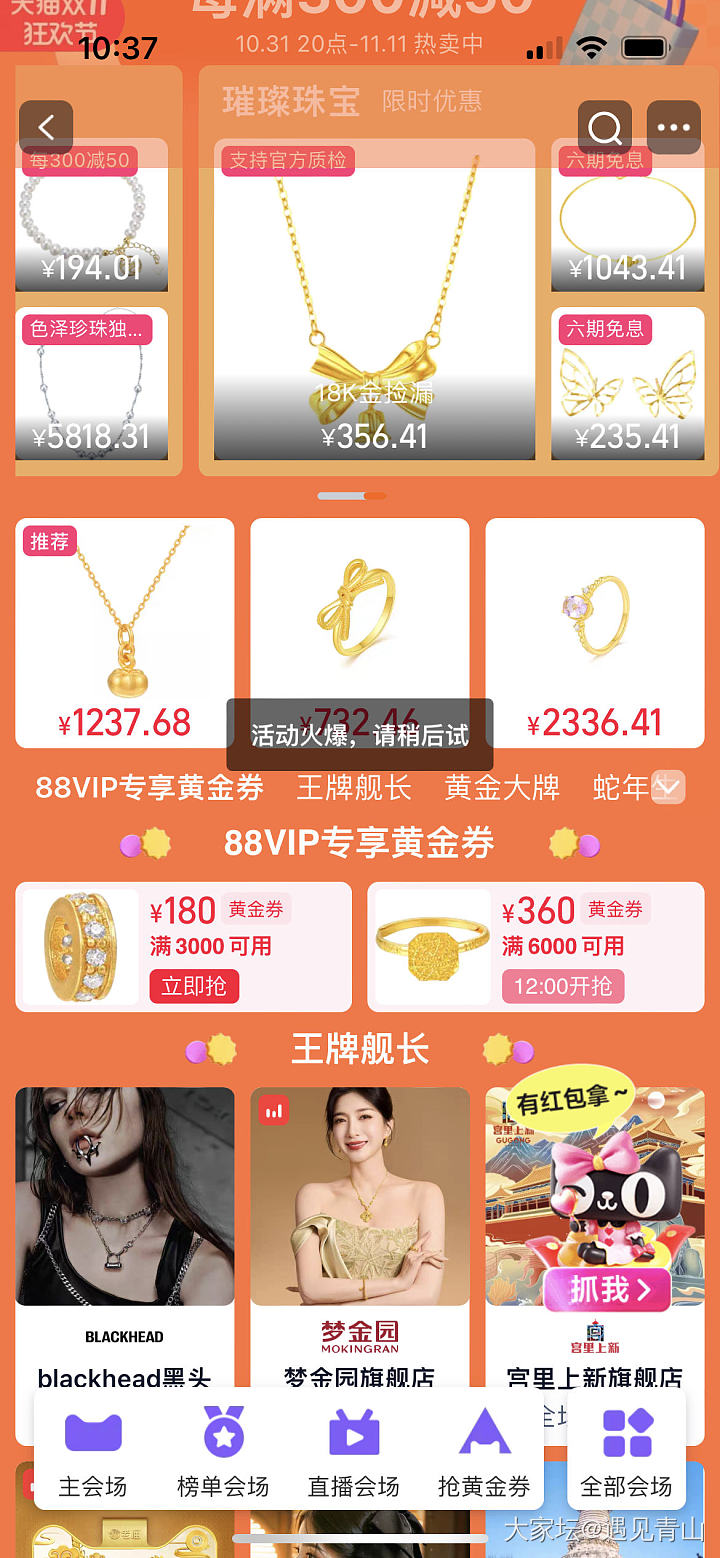This screenshot has height=1558, width=720.
Task: Open the ¥2336.41 gemstone ring
Action: tap(595, 632)
